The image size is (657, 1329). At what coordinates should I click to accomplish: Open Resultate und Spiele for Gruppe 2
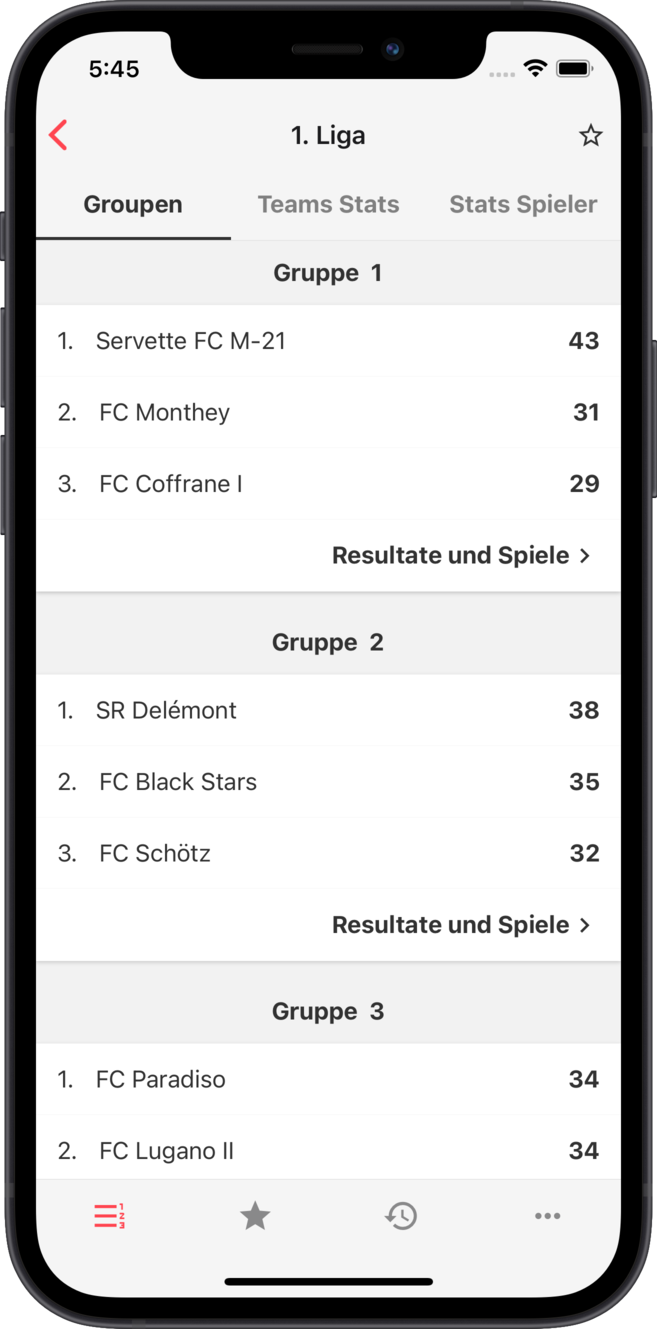[x=460, y=925]
